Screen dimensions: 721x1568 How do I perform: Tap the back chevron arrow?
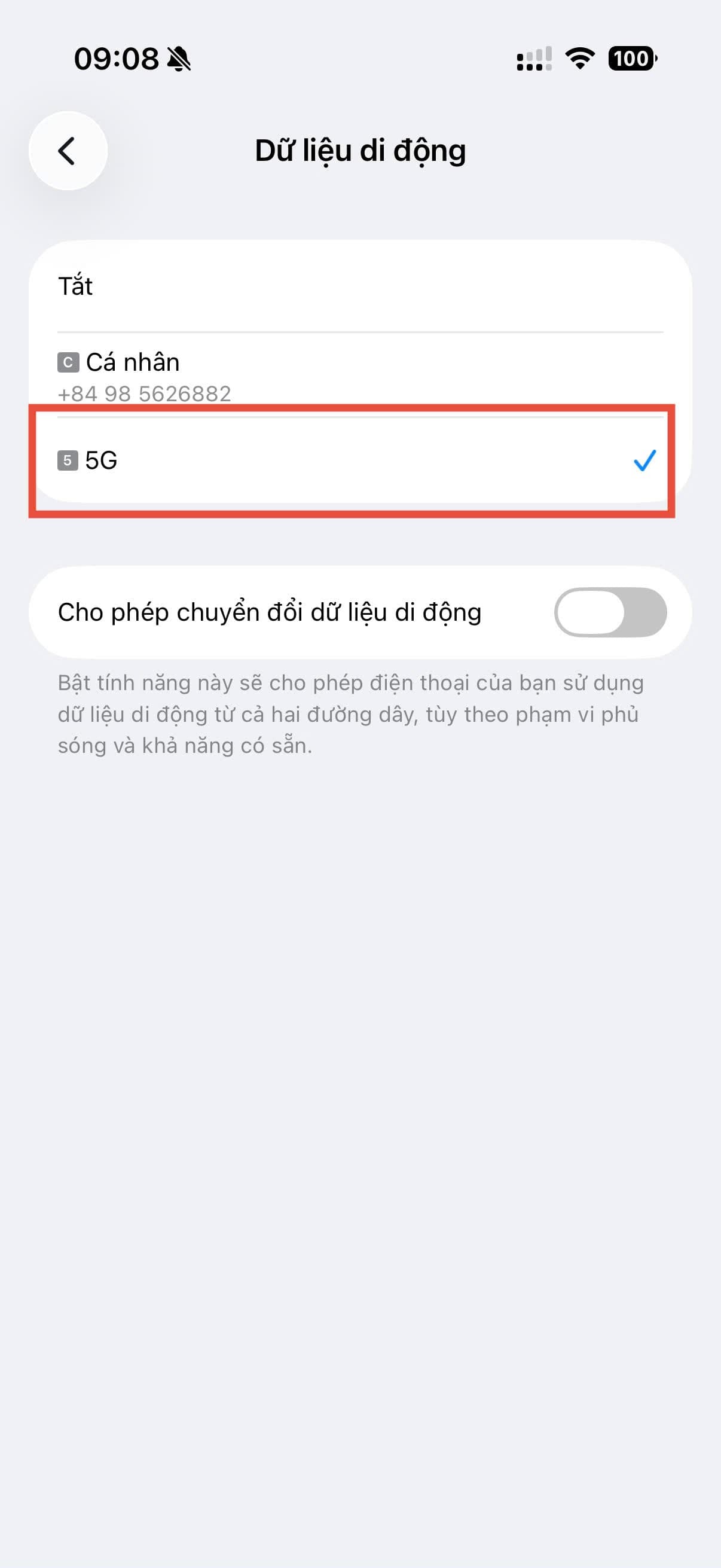(67, 150)
